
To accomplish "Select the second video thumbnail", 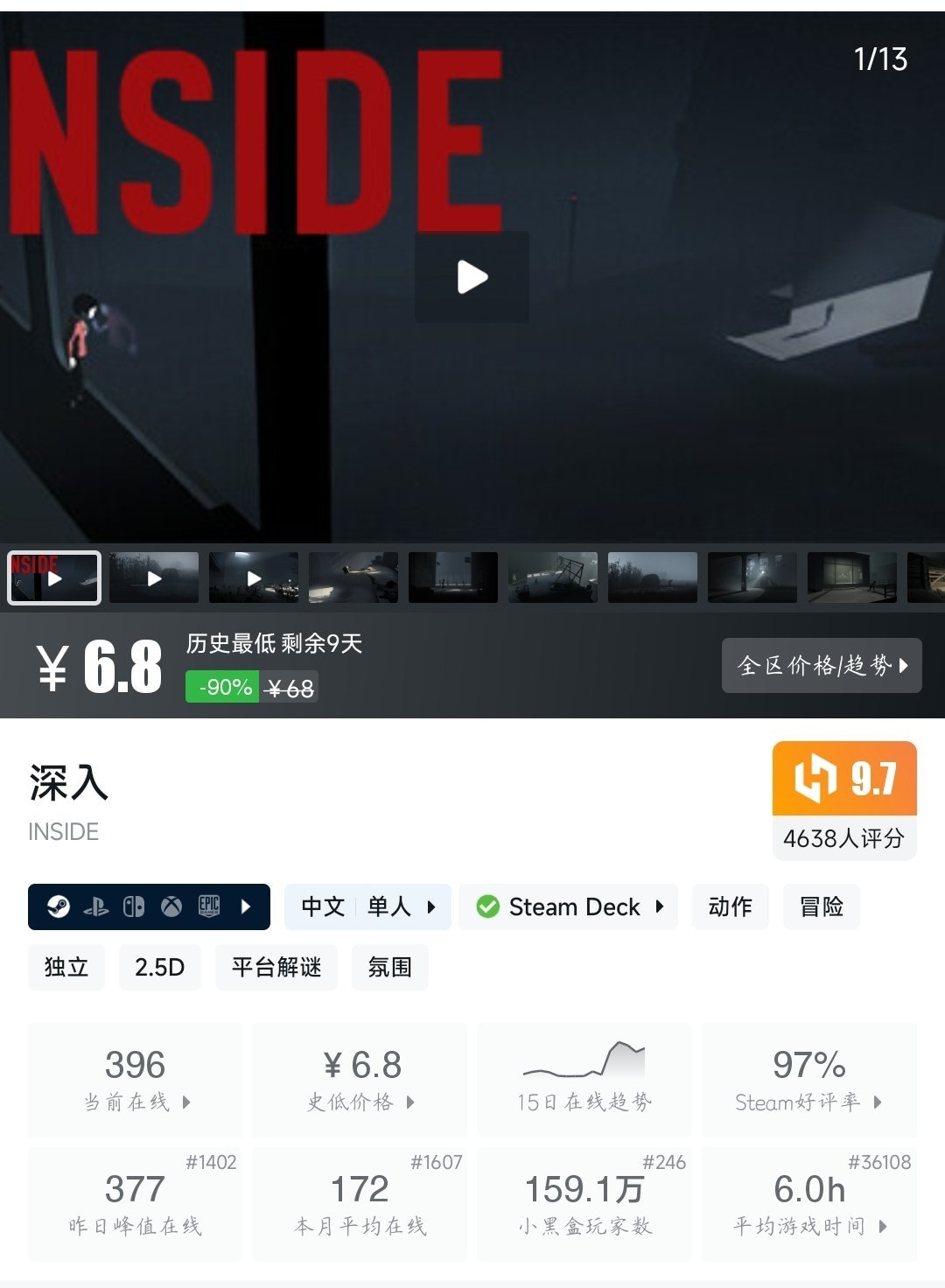I will click(x=154, y=577).
